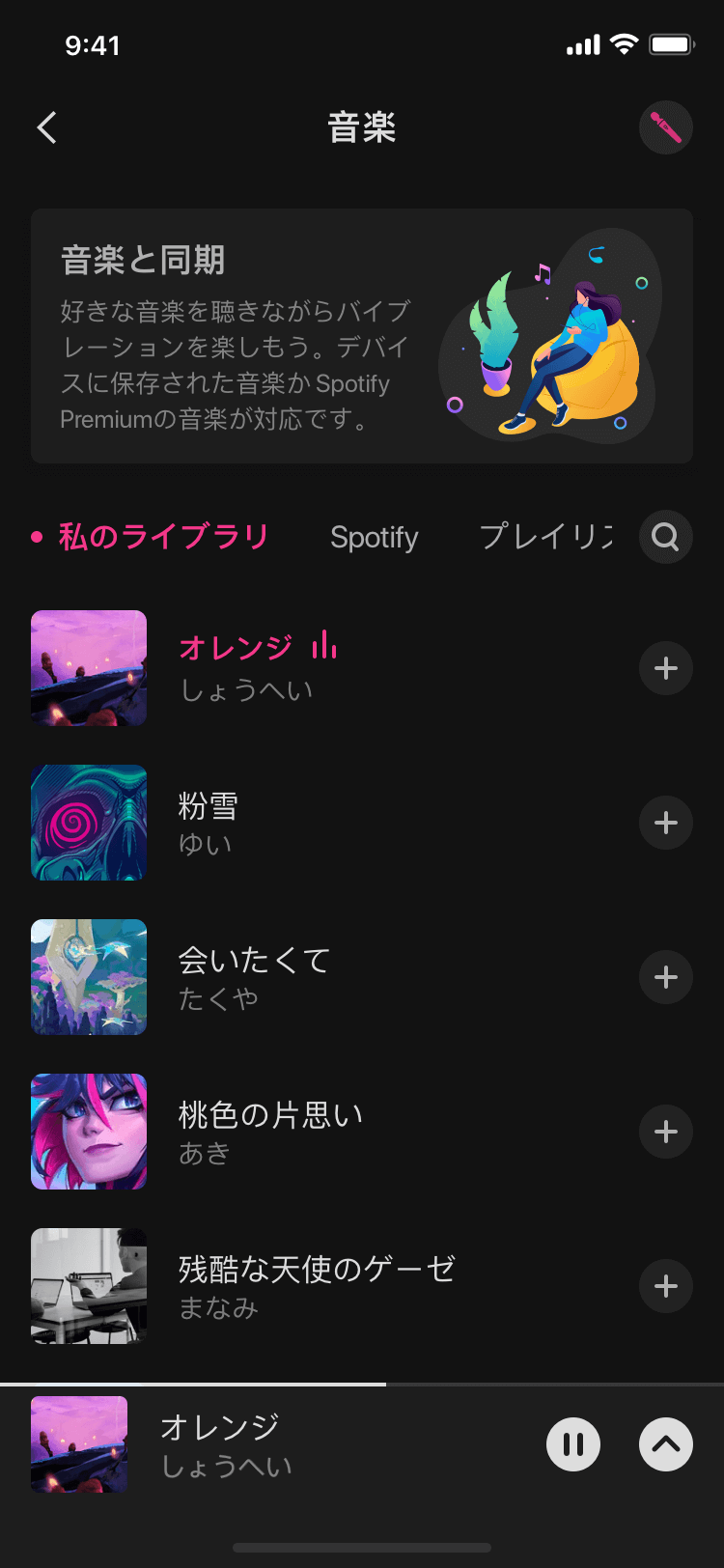Go back using the back arrow

(45, 126)
